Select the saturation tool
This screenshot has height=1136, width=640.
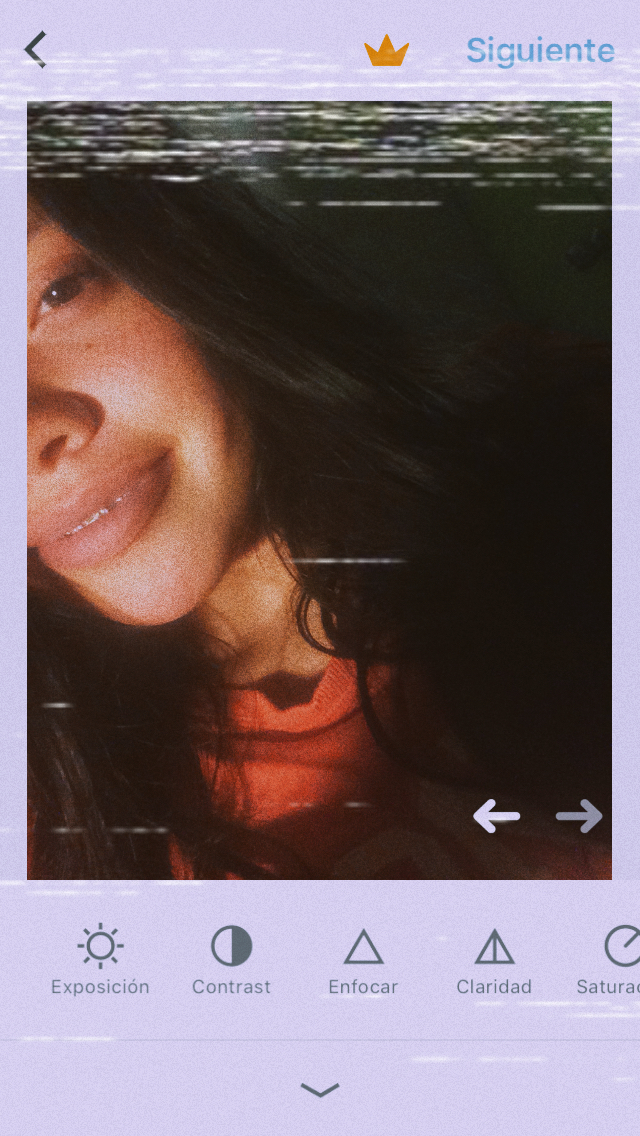(610, 960)
